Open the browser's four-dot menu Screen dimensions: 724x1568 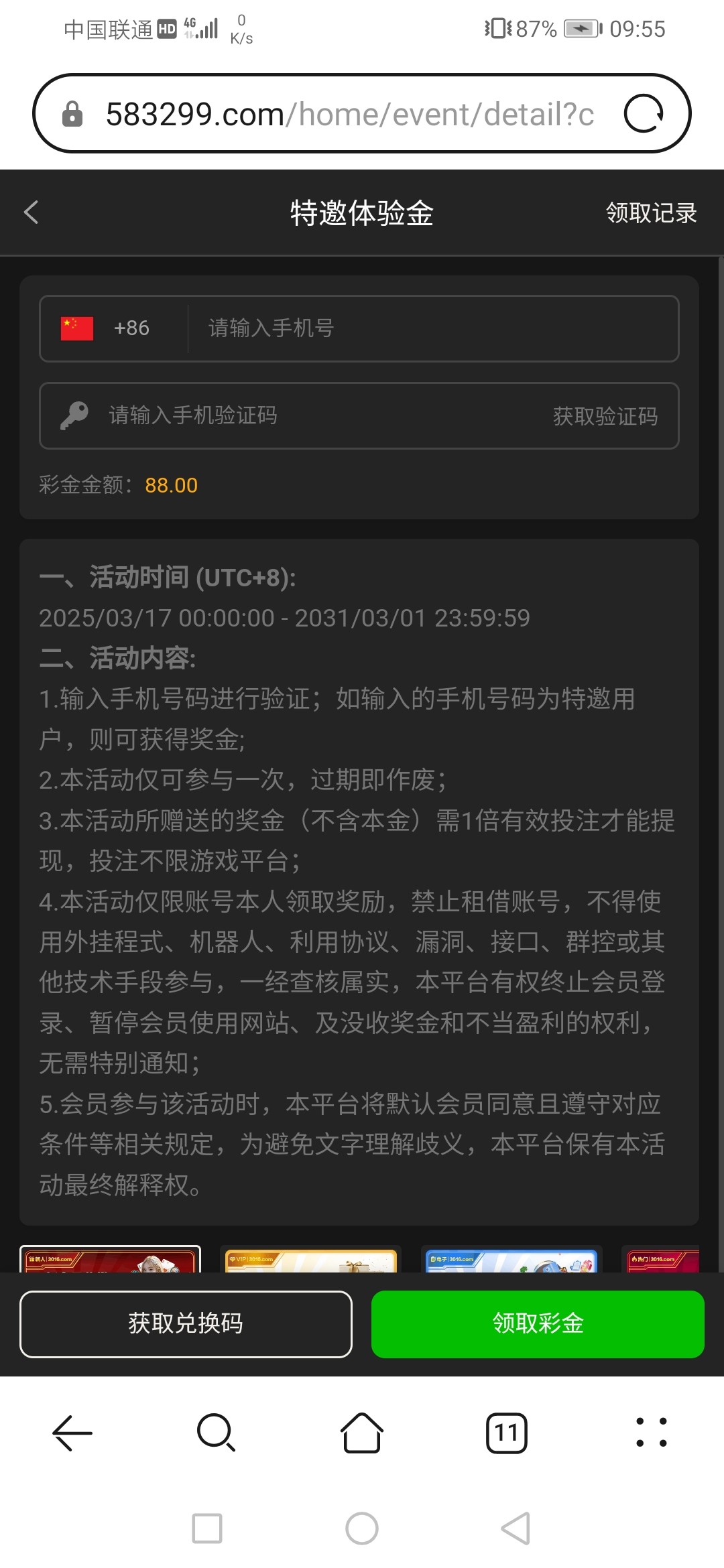click(651, 1433)
